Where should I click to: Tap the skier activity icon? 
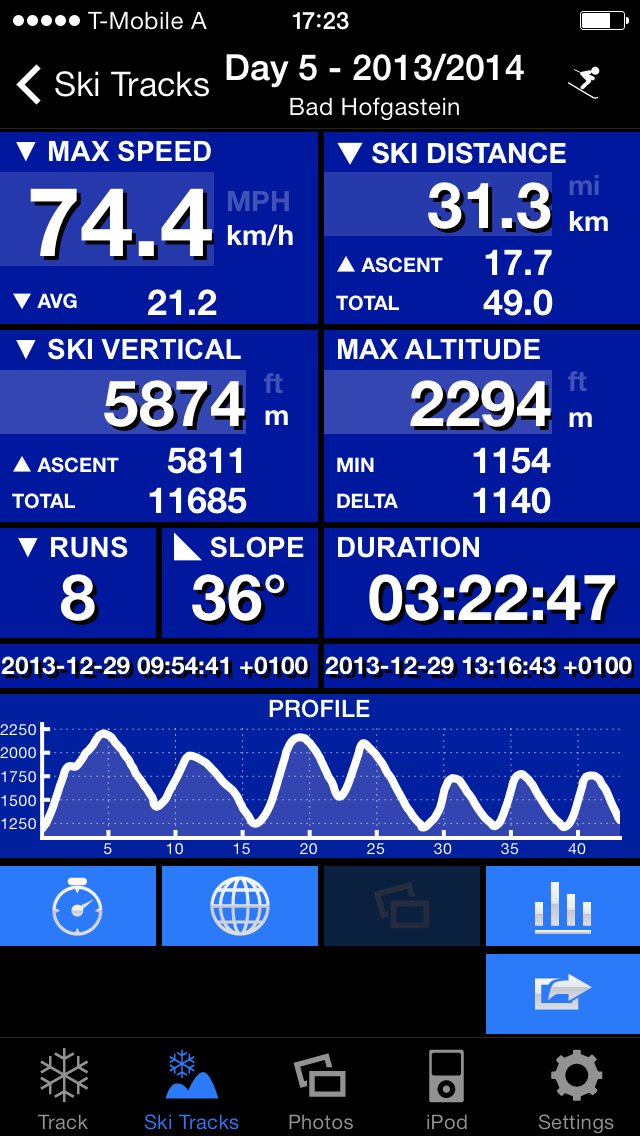585,83
